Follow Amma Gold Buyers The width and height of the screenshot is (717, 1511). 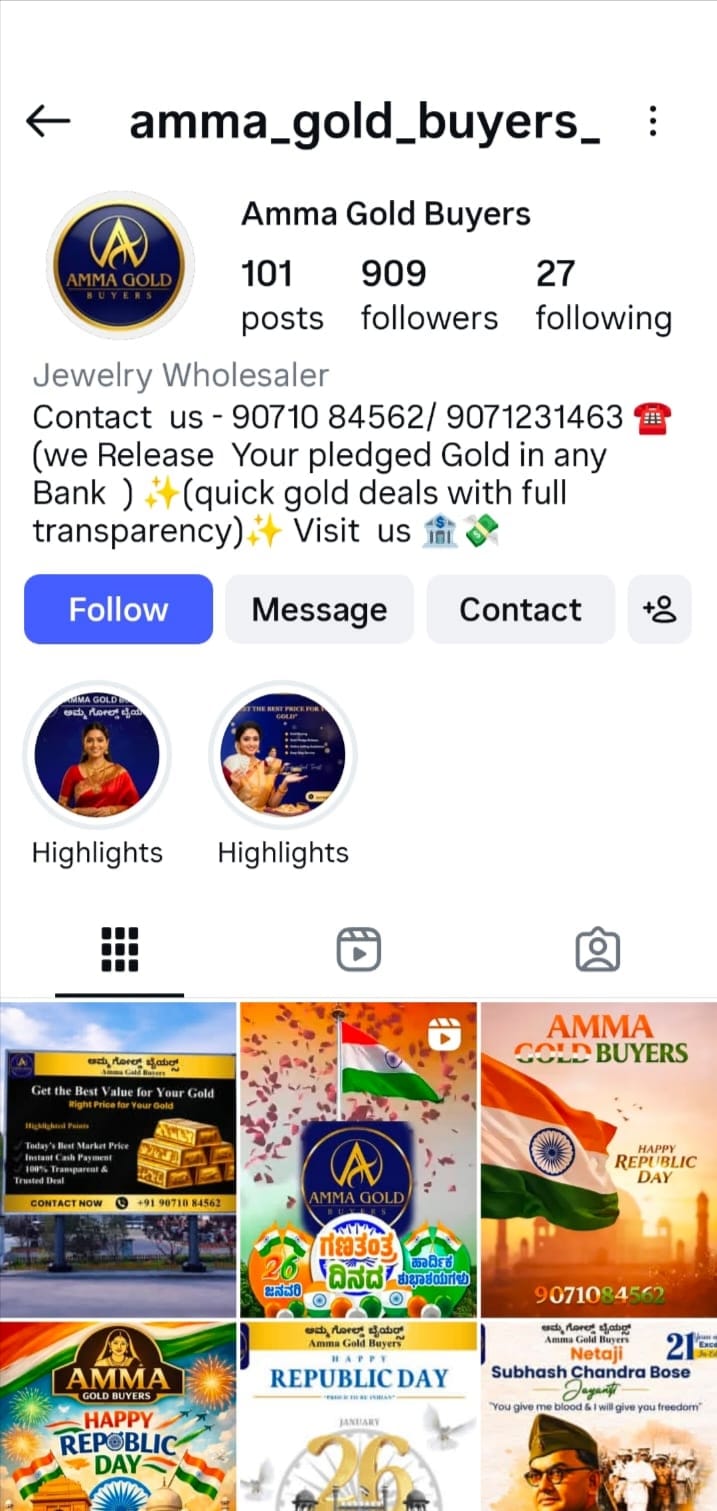tap(118, 609)
